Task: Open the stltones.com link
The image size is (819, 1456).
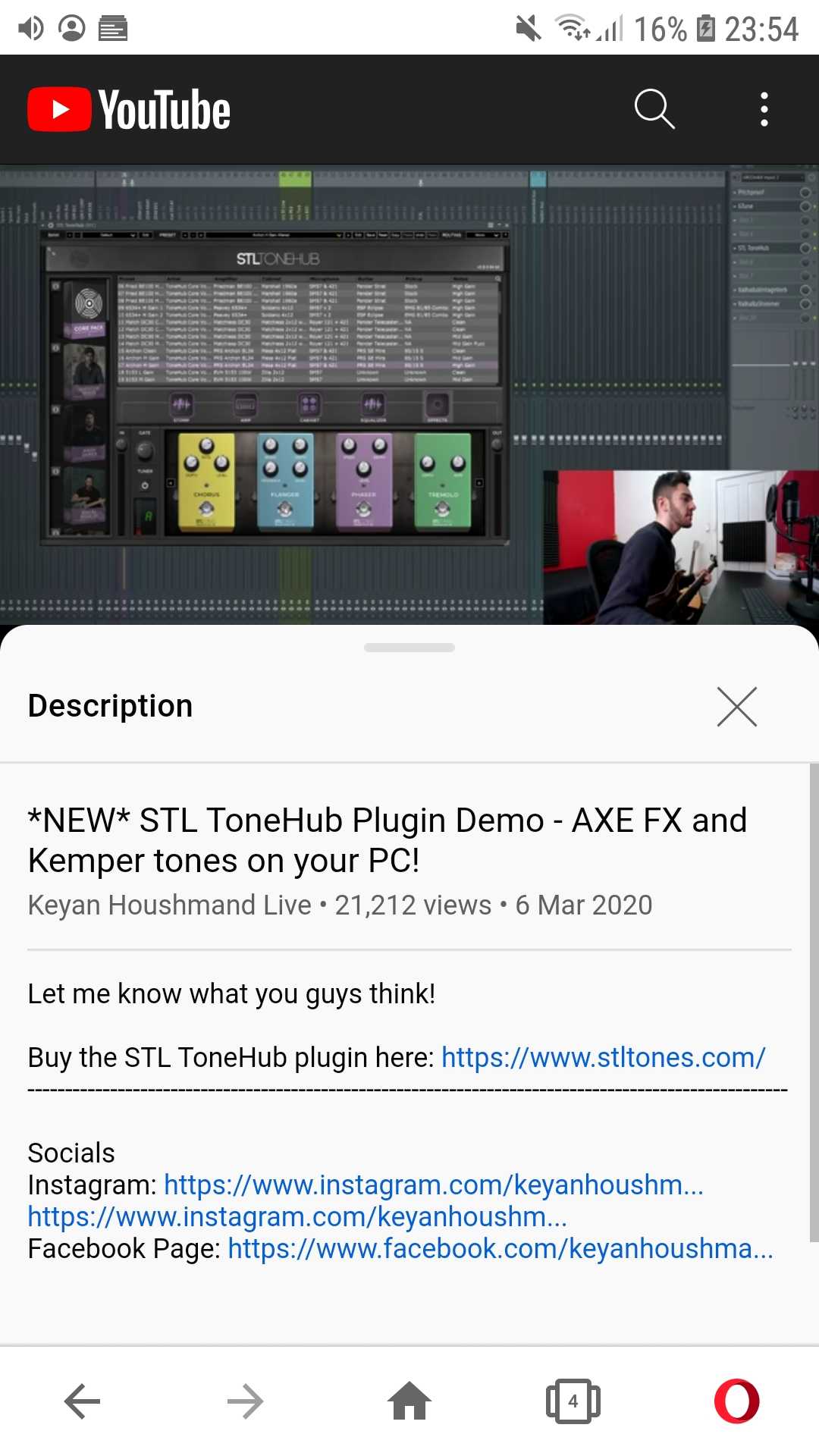Action: pos(603,1057)
